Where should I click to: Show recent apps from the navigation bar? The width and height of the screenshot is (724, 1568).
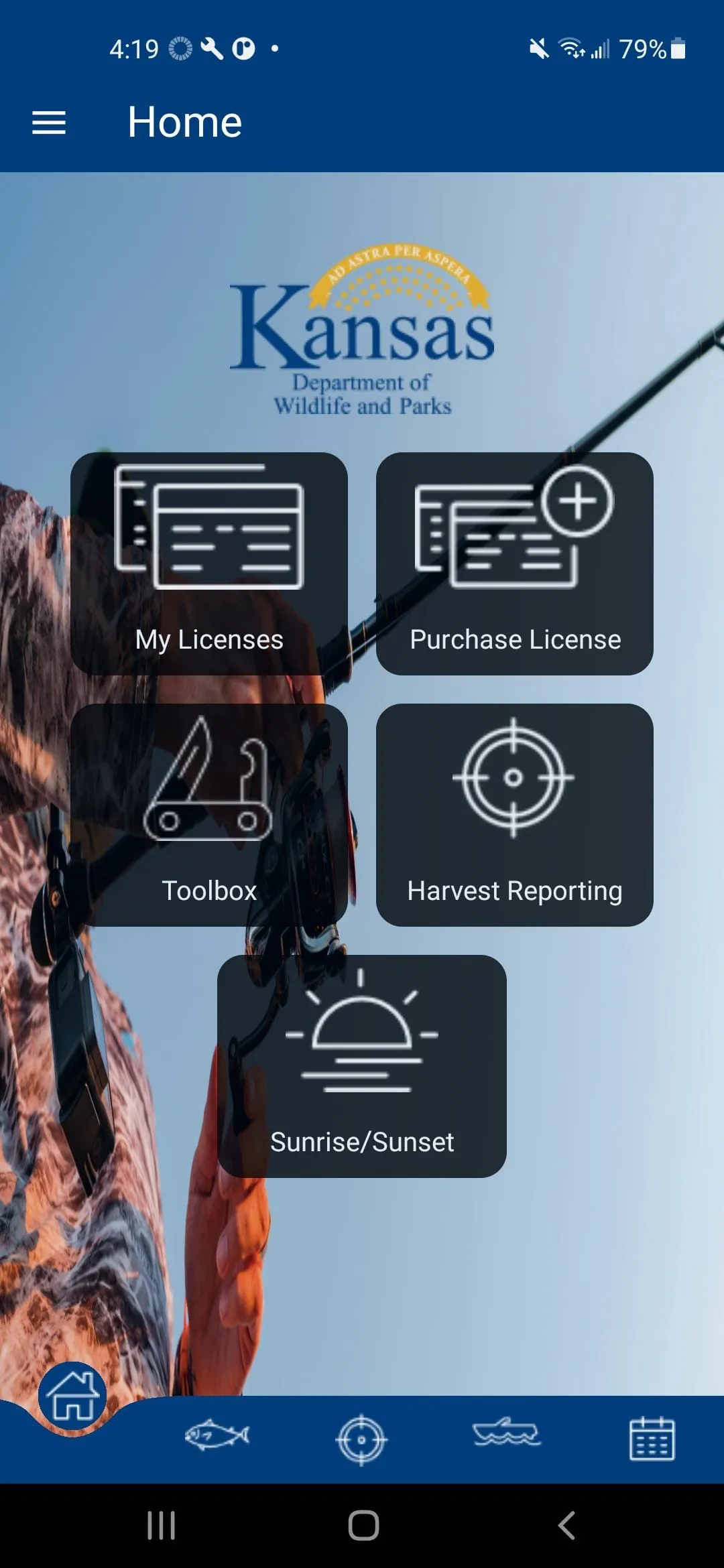(161, 1526)
